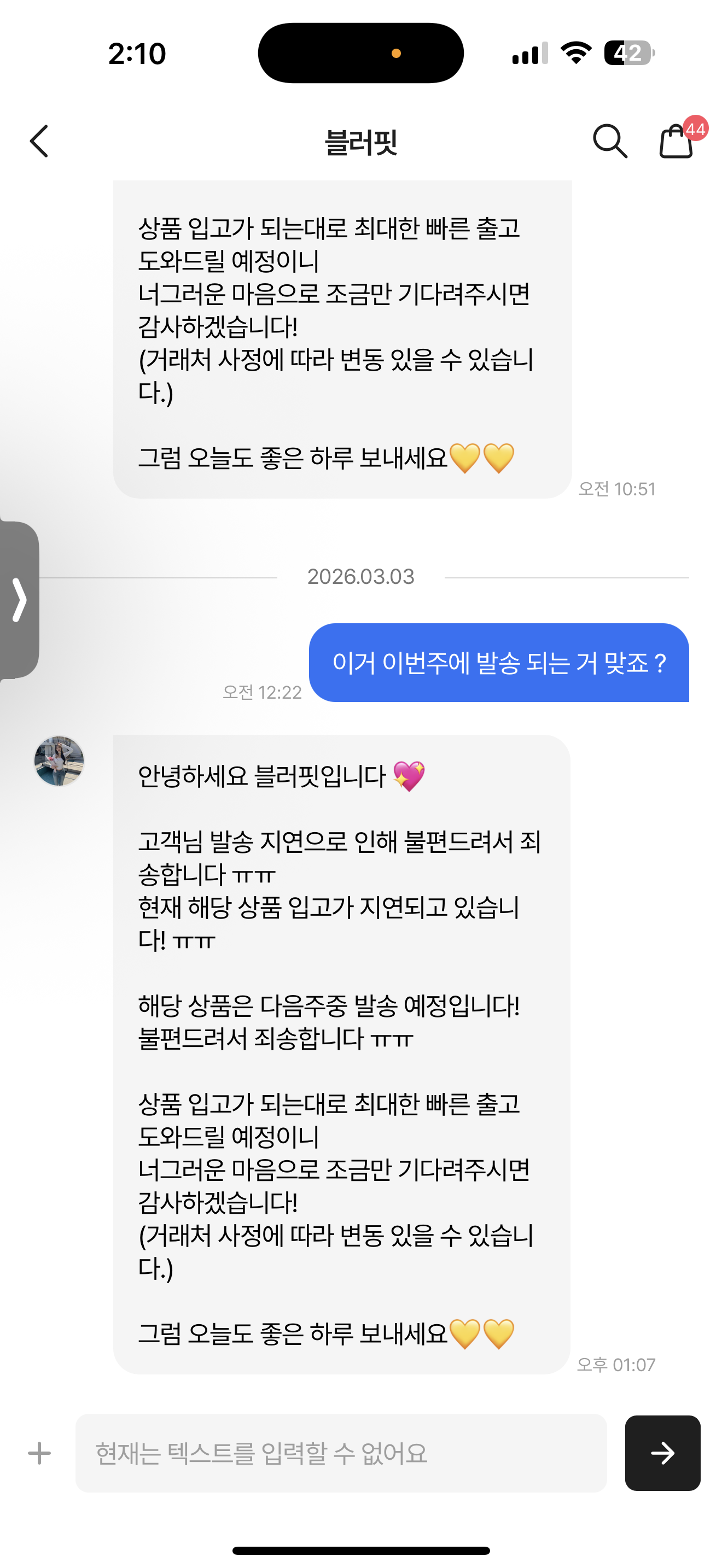Send the message with the arrow button
This screenshot has width=722, height=1568.
662,1453
